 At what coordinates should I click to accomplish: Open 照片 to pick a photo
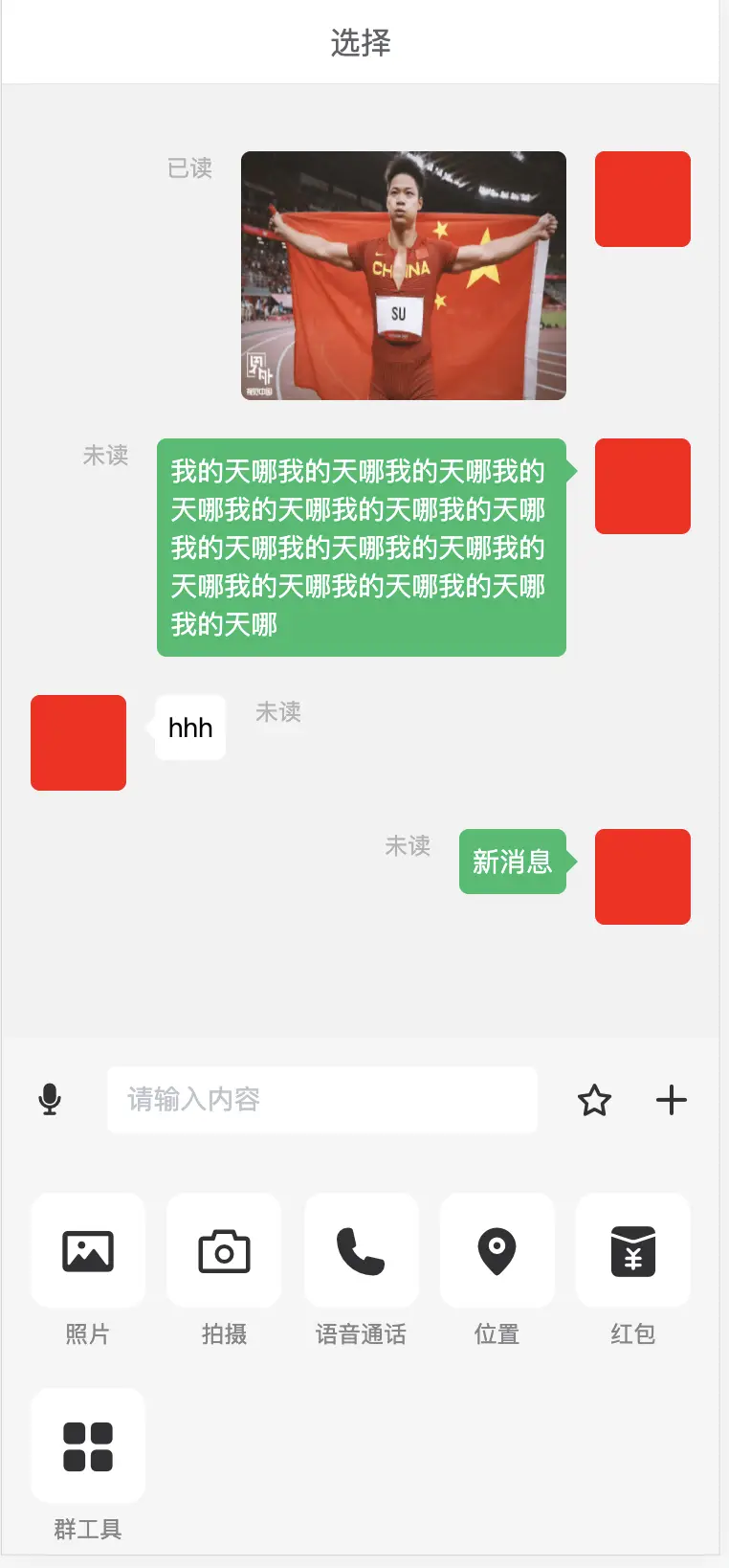[x=88, y=1251]
